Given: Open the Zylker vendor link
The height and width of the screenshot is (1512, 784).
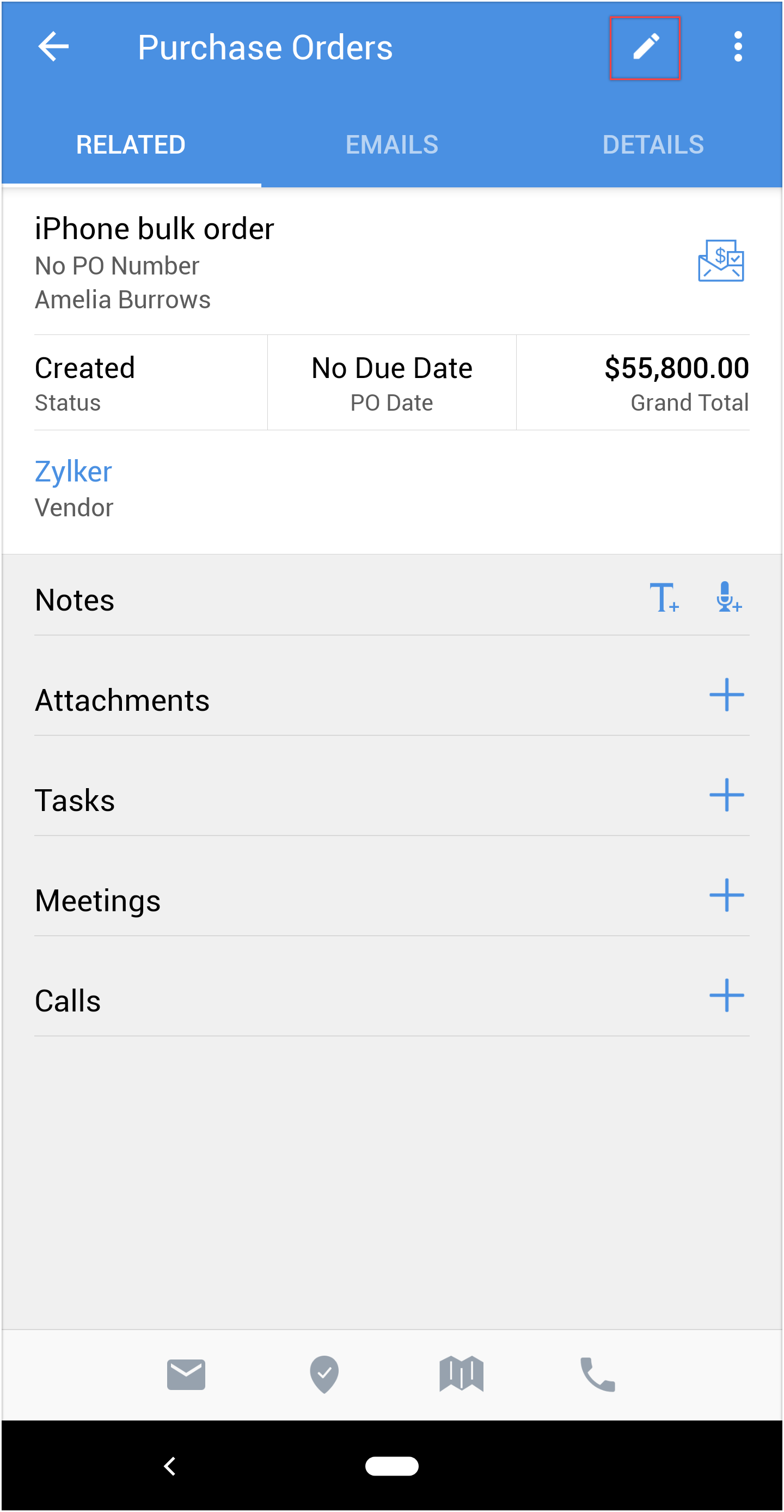Looking at the screenshot, I should [x=73, y=471].
